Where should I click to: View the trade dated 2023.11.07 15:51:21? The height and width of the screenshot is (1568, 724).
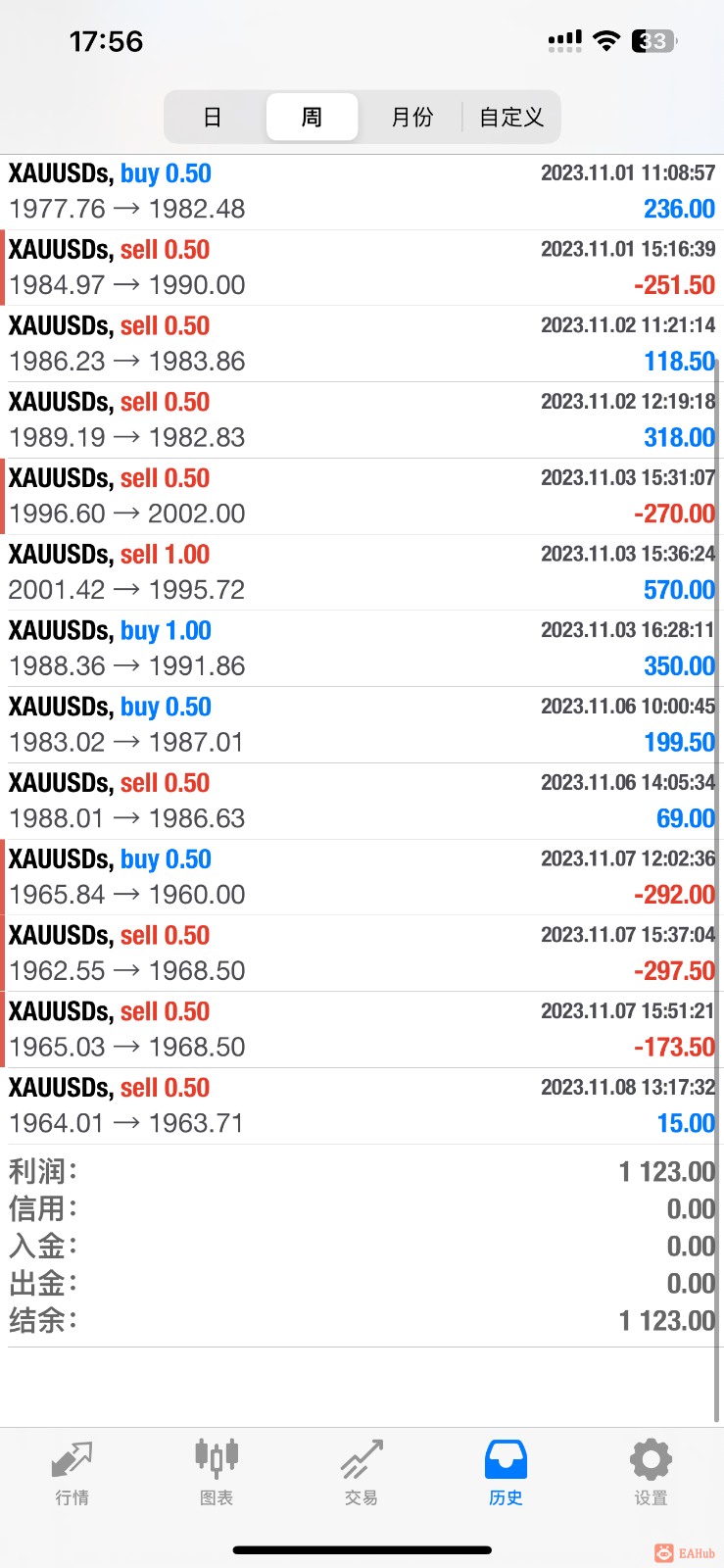362,1029
